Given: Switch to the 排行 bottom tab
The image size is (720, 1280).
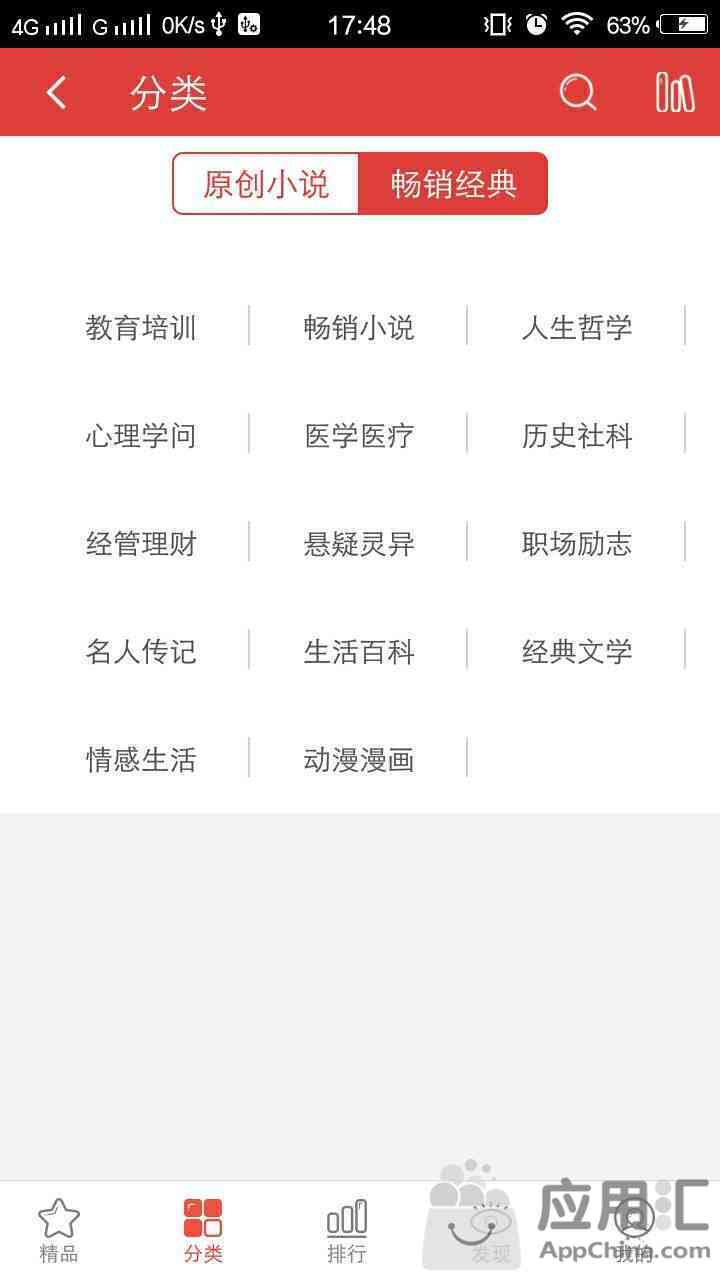Looking at the screenshot, I should tap(347, 1231).
